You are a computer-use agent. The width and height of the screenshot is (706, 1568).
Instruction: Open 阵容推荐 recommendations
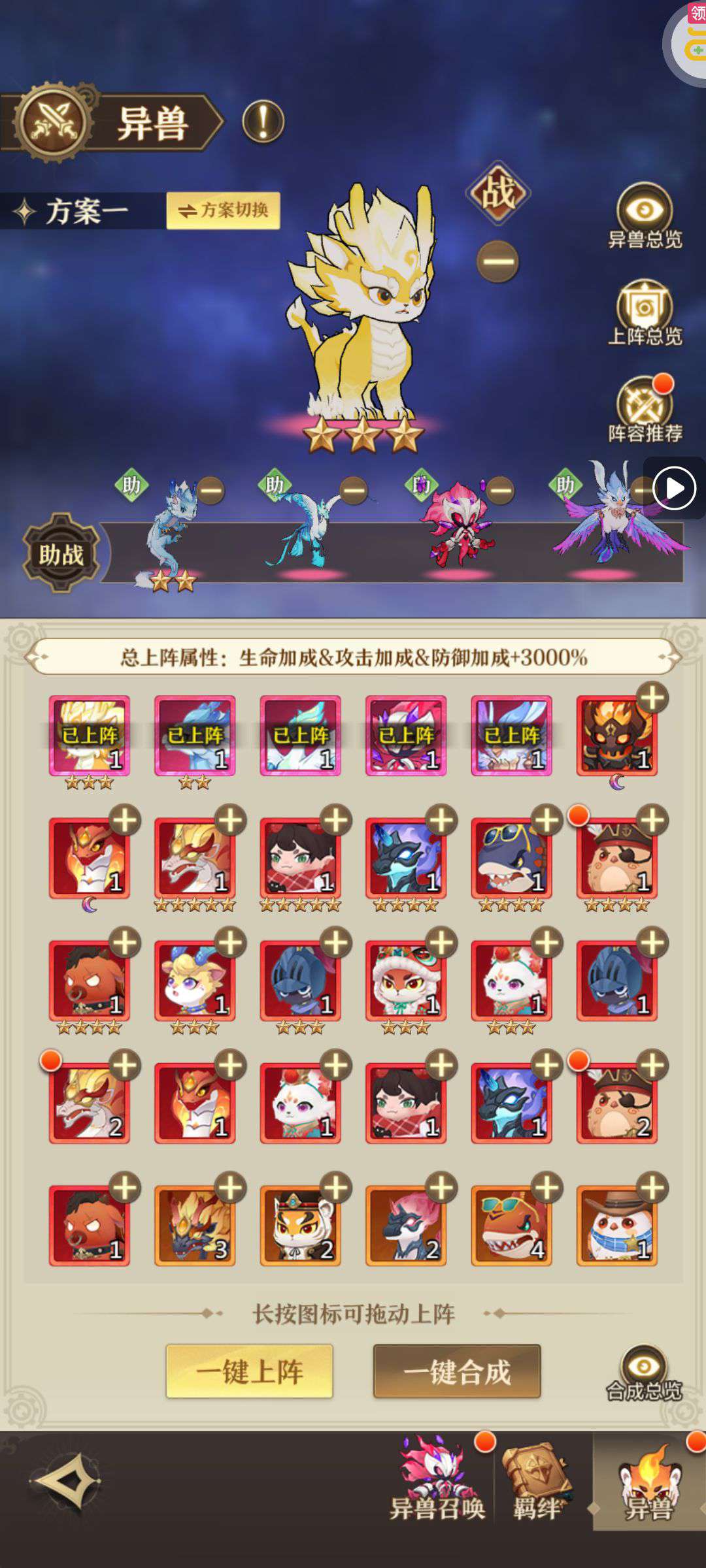pyautogui.click(x=645, y=410)
